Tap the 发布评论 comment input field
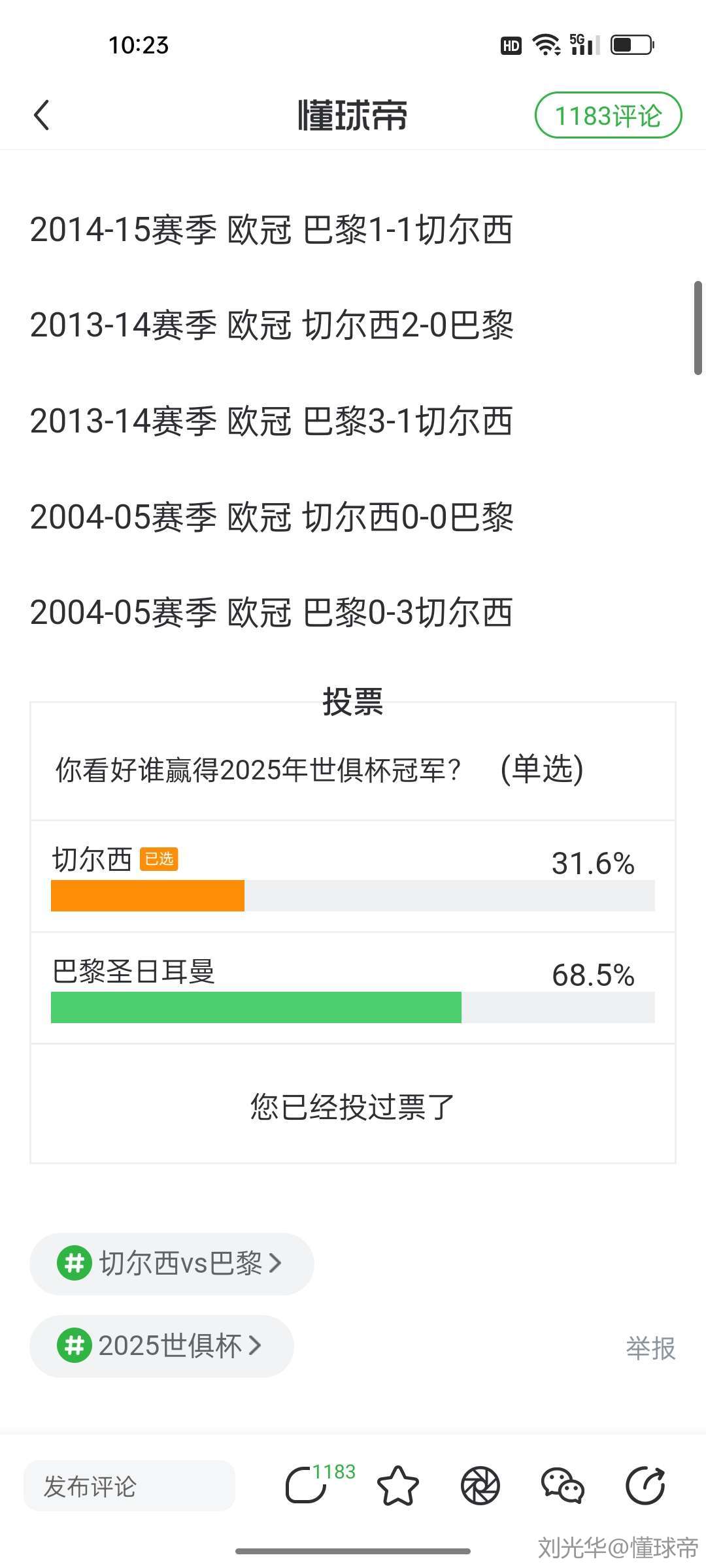The width and height of the screenshot is (706, 1568). pyautogui.click(x=129, y=1486)
